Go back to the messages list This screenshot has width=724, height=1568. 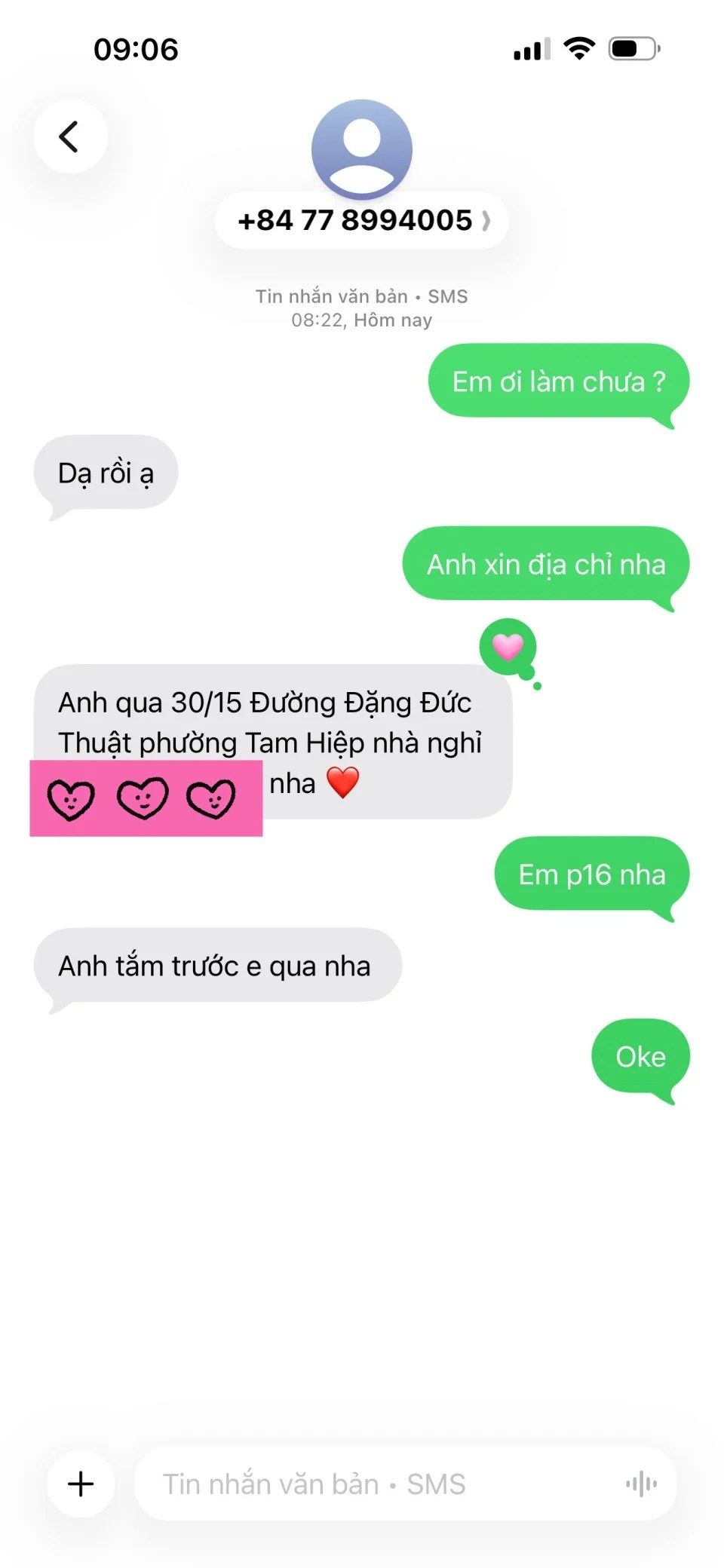(69, 137)
